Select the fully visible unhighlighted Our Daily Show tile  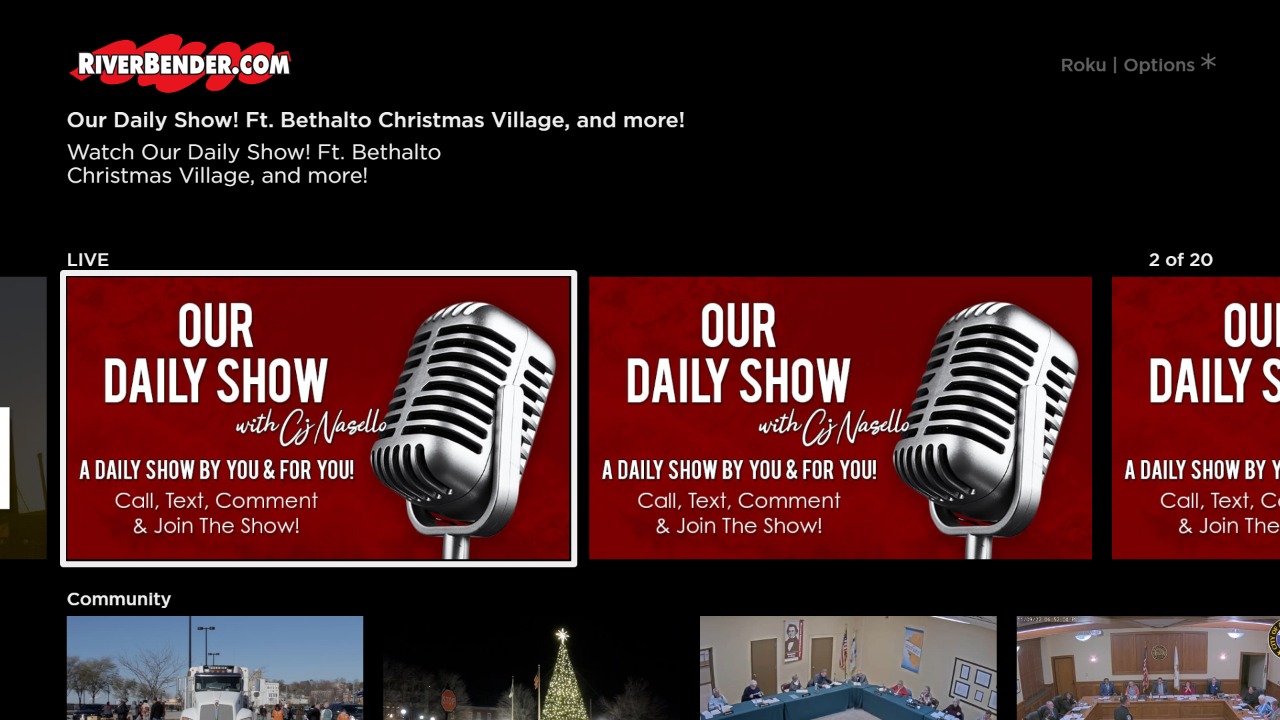pos(840,418)
